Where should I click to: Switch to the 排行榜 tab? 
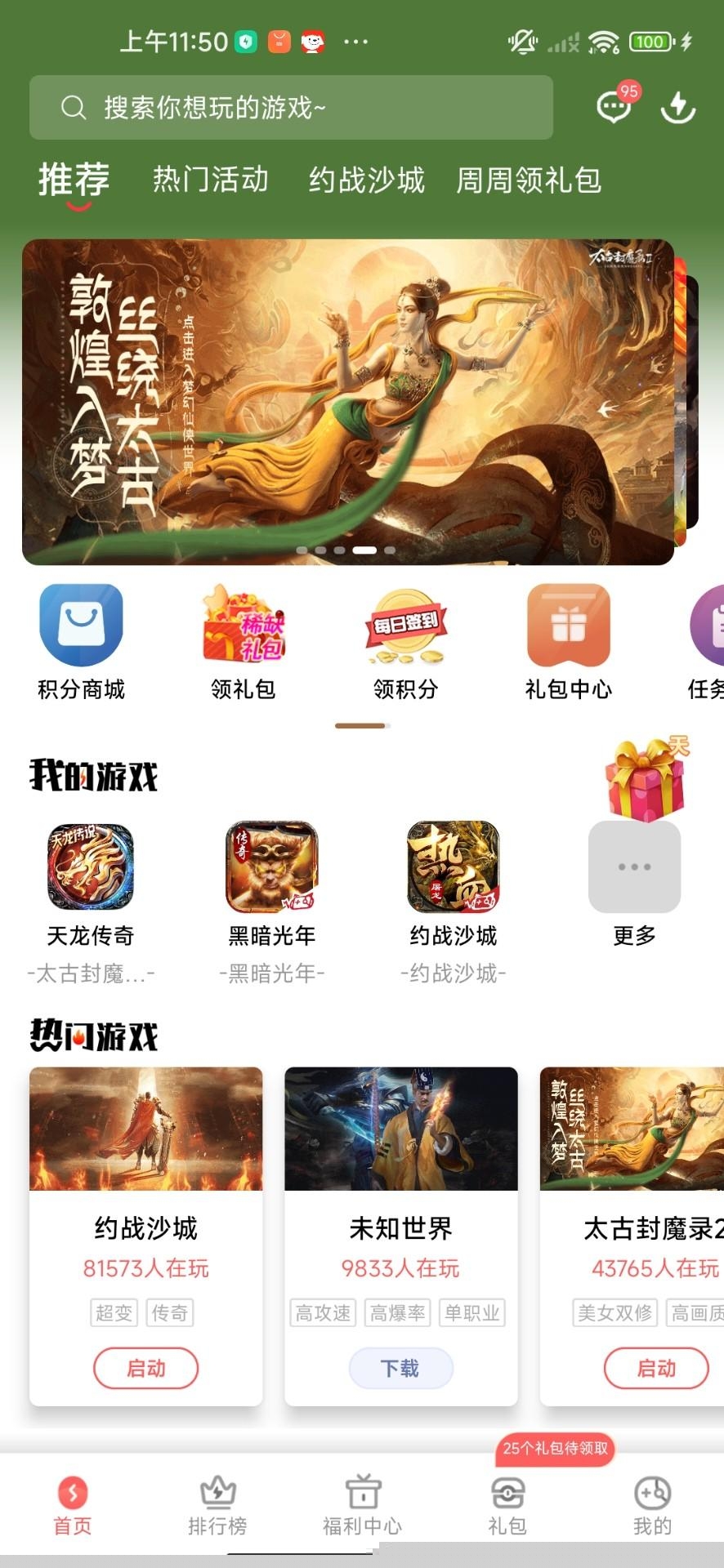click(217, 1506)
